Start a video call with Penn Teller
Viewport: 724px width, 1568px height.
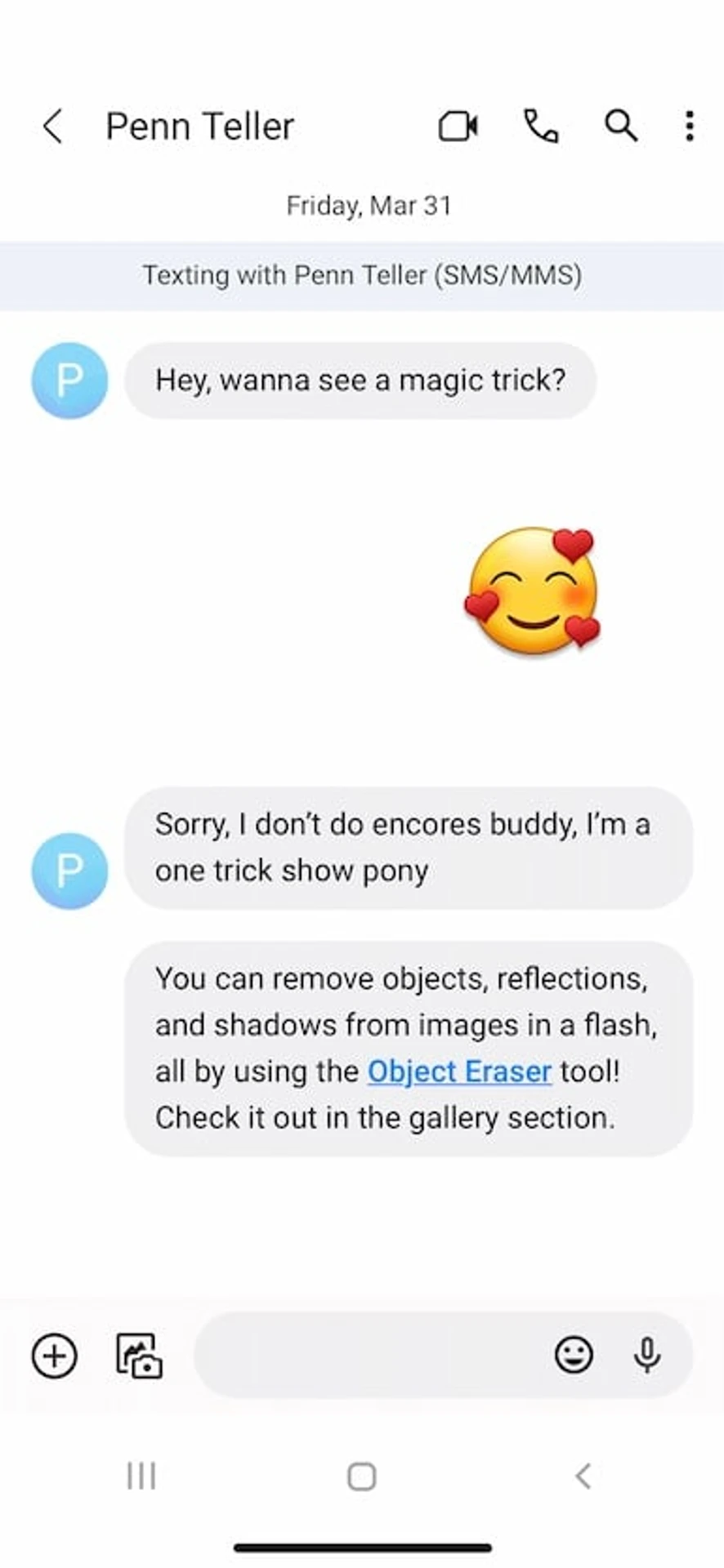tap(458, 127)
